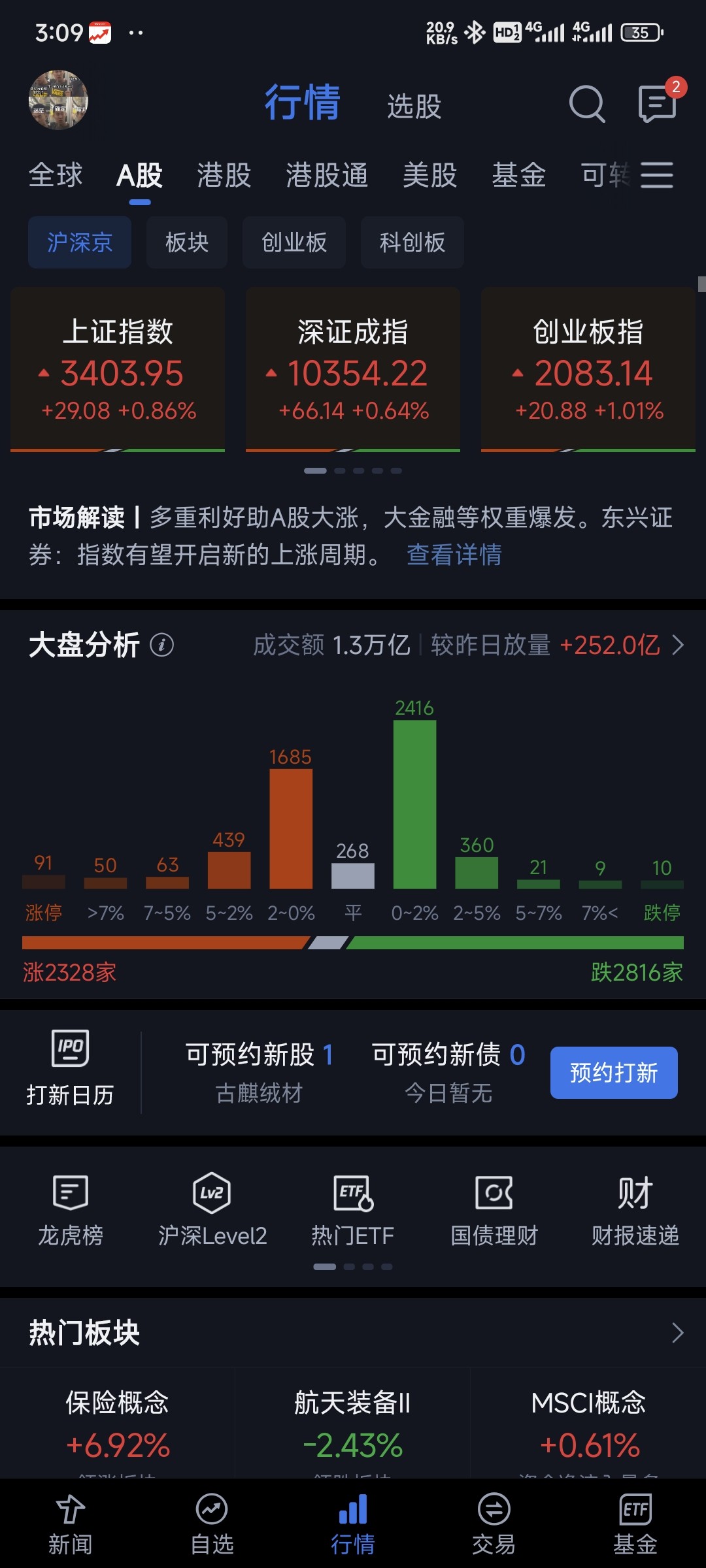Screen dimensions: 706x1568
Task: Open the market category menu icon
Action: tap(657, 175)
